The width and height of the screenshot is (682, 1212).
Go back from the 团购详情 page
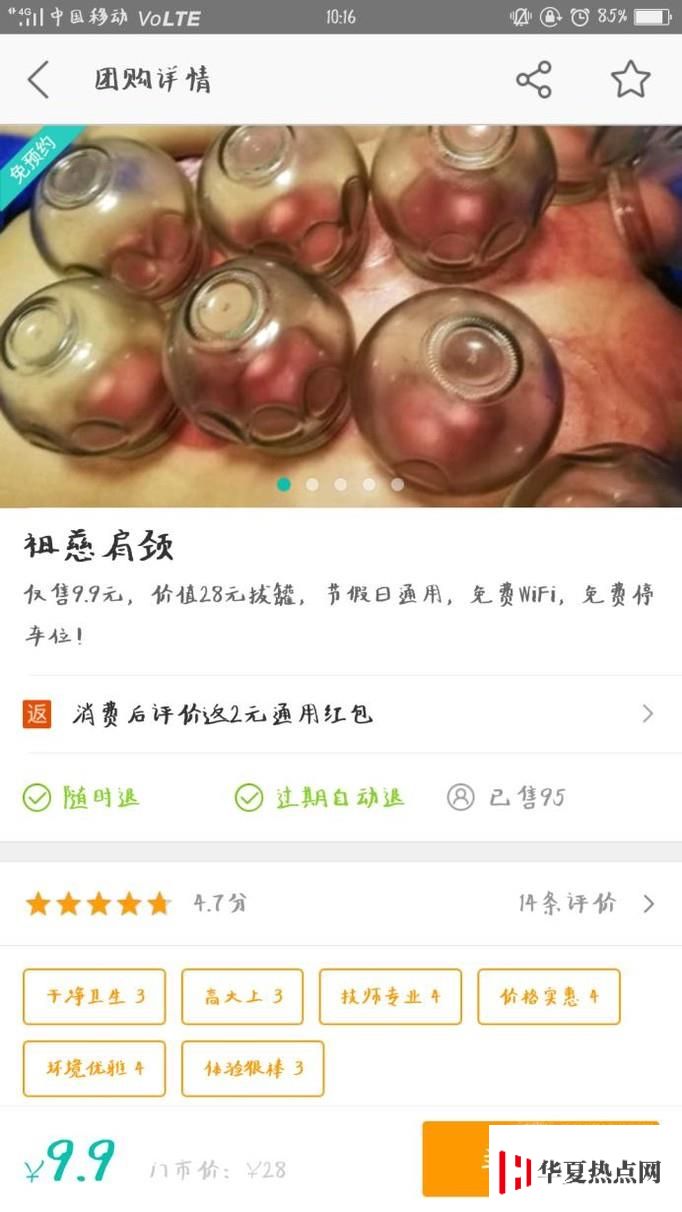coord(38,79)
